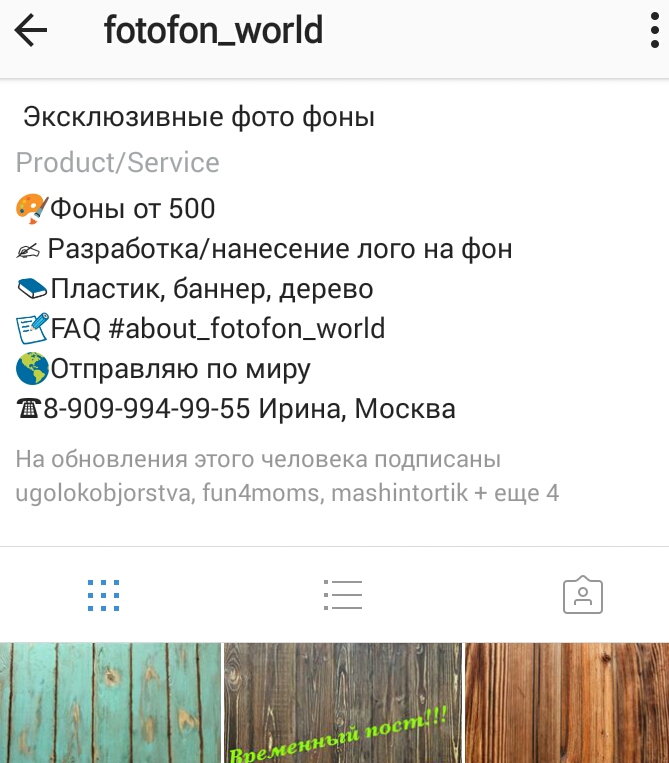Image resolution: width=669 pixels, height=763 pixels.
Task: Switch to the grid view tab
Action: click(x=103, y=595)
